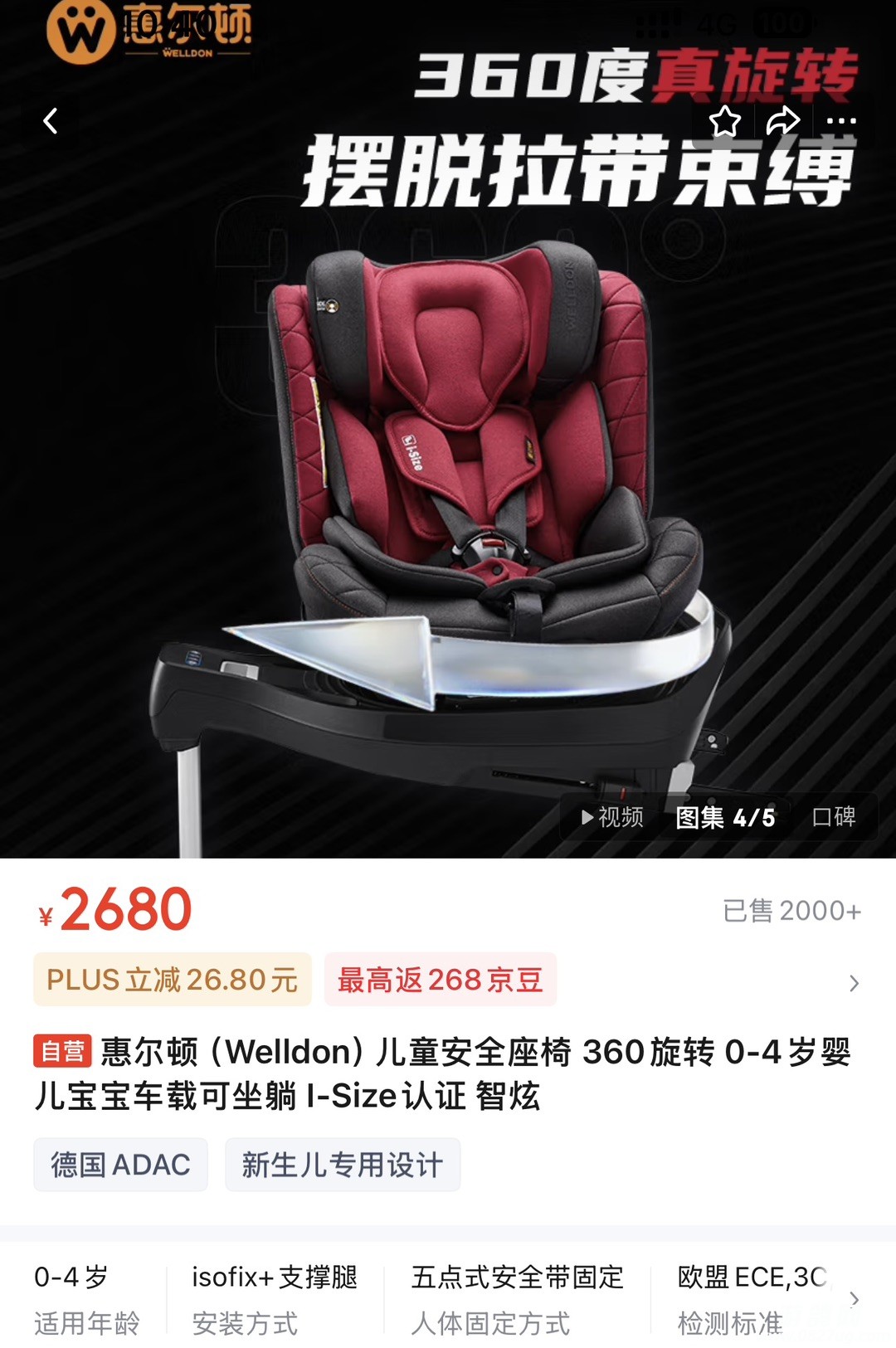This screenshot has height=1348, width=896.
Task: Select the 图集 gallery tab
Action: [725, 817]
